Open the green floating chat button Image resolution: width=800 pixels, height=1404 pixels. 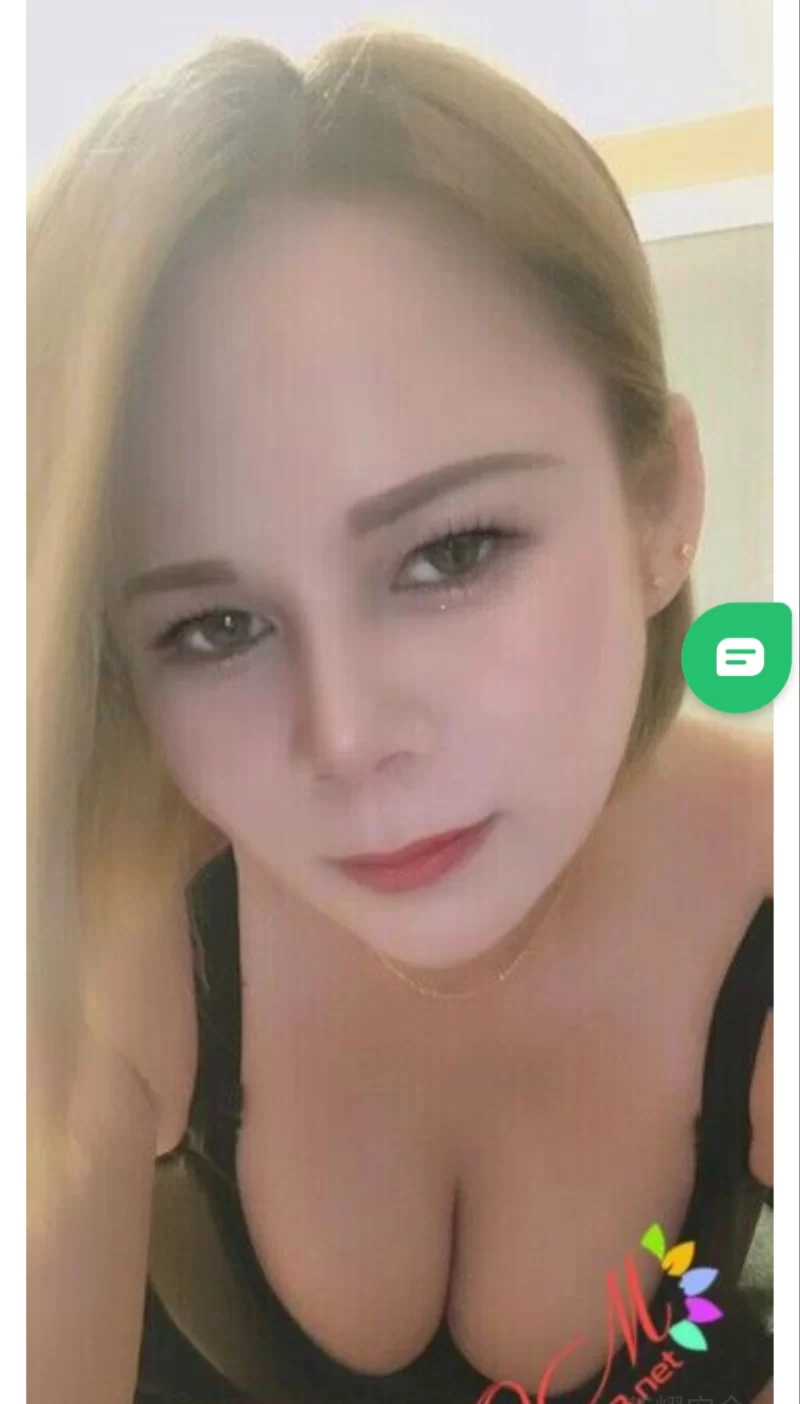(738, 657)
